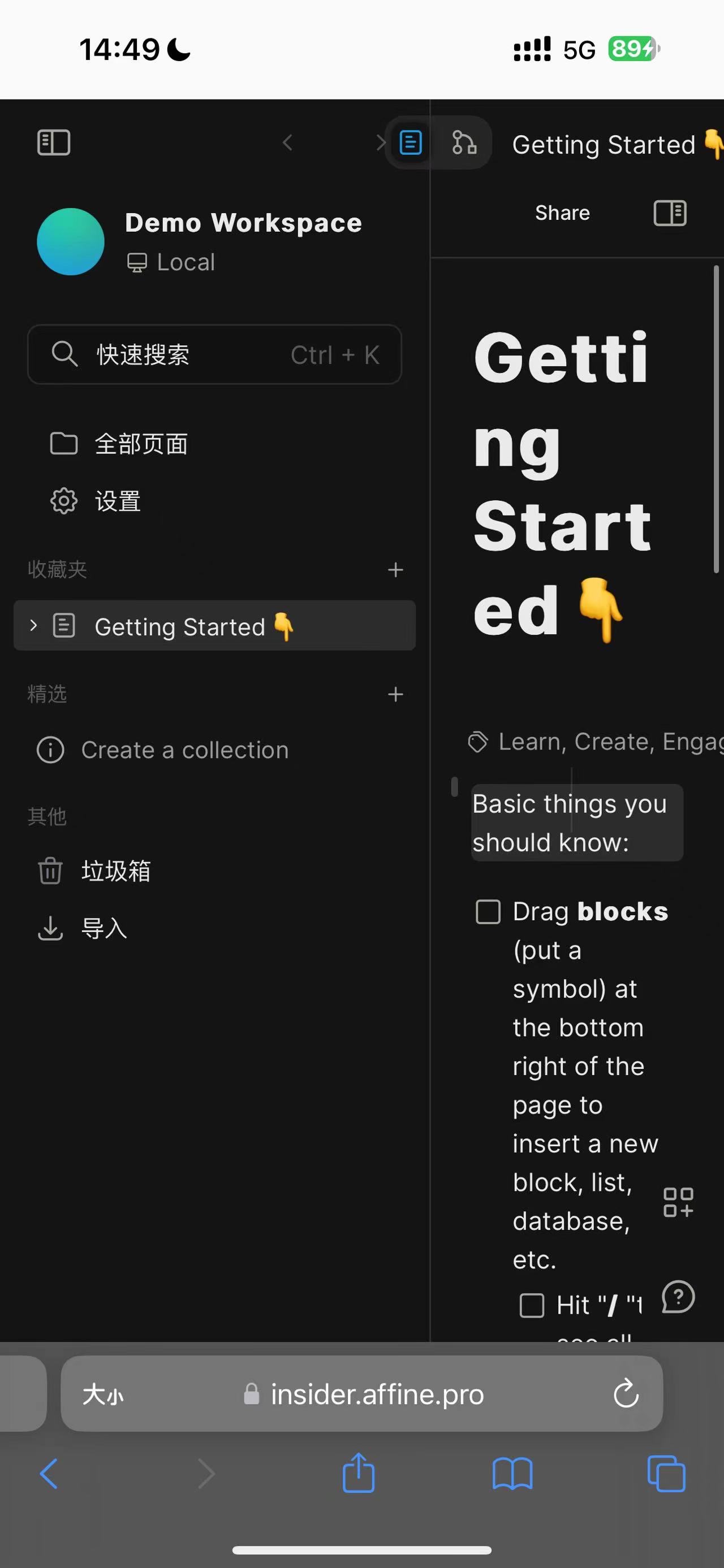Toggle the right sidebar panel

pos(670,213)
